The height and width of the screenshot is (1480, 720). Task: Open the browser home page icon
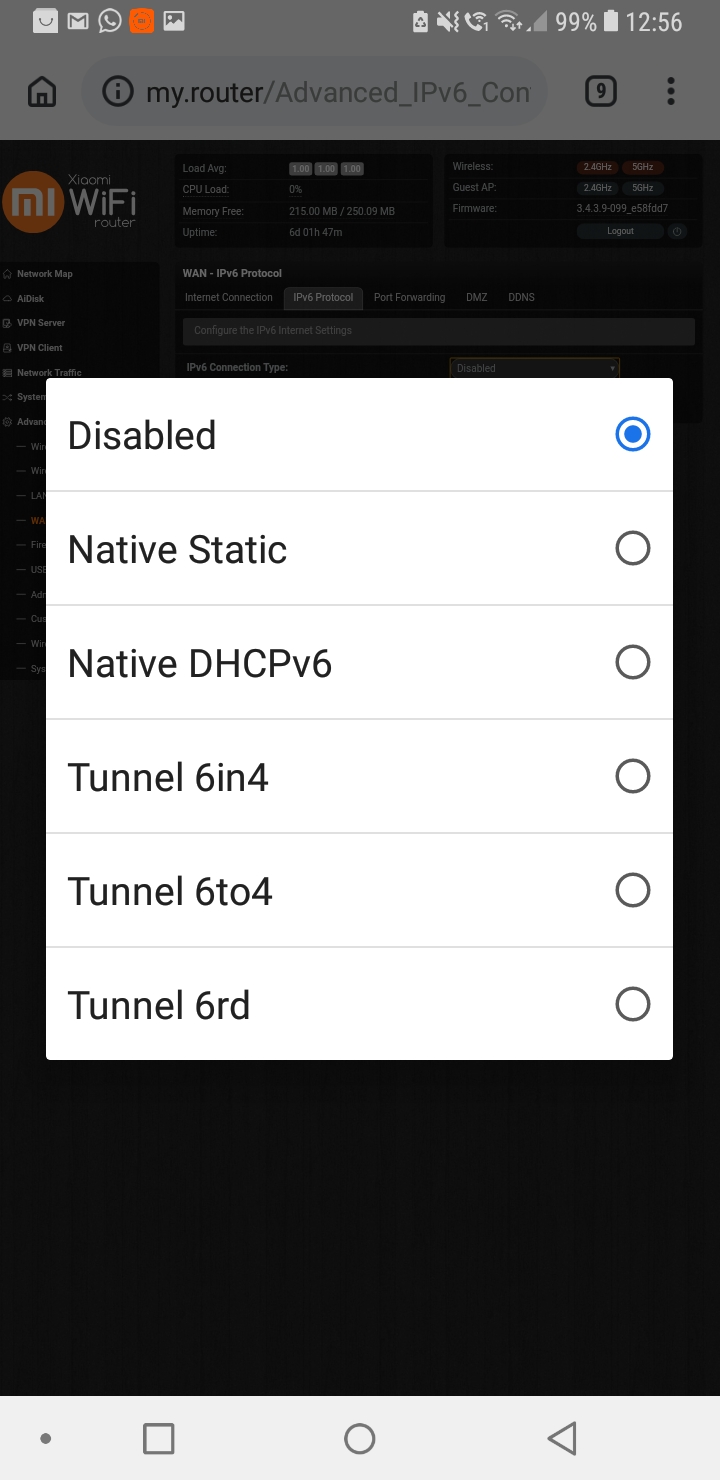(x=42, y=93)
